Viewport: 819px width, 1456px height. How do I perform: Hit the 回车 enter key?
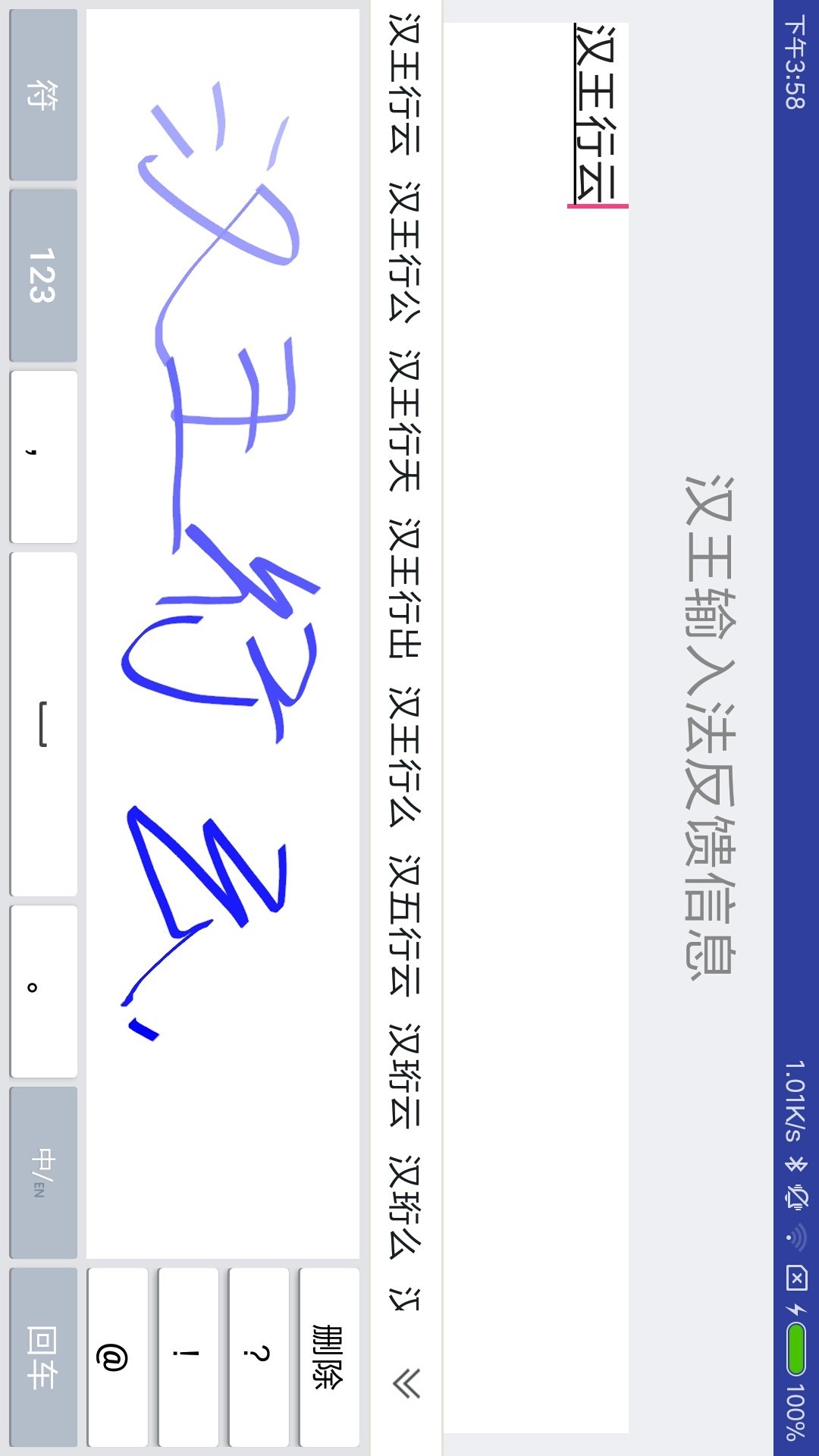pos(43,1357)
